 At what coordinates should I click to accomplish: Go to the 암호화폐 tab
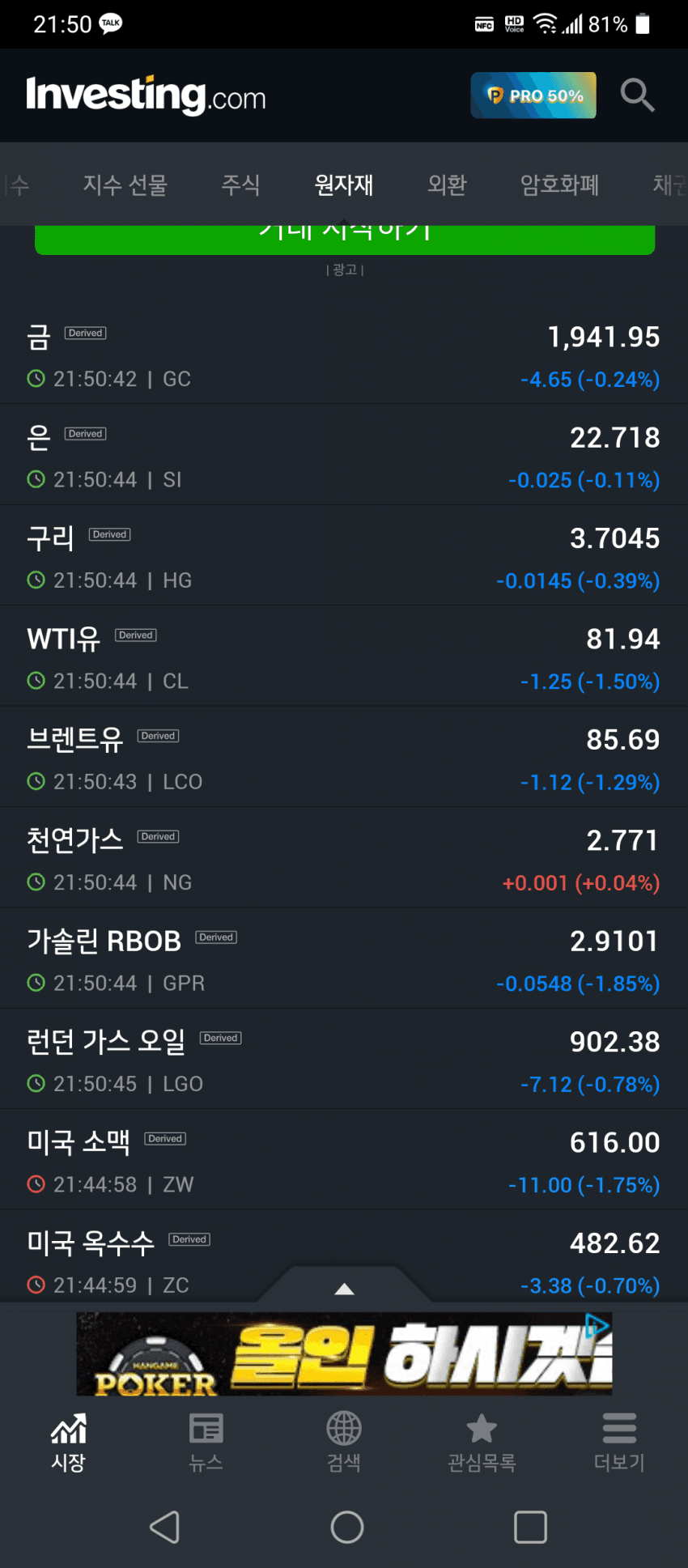tap(559, 185)
